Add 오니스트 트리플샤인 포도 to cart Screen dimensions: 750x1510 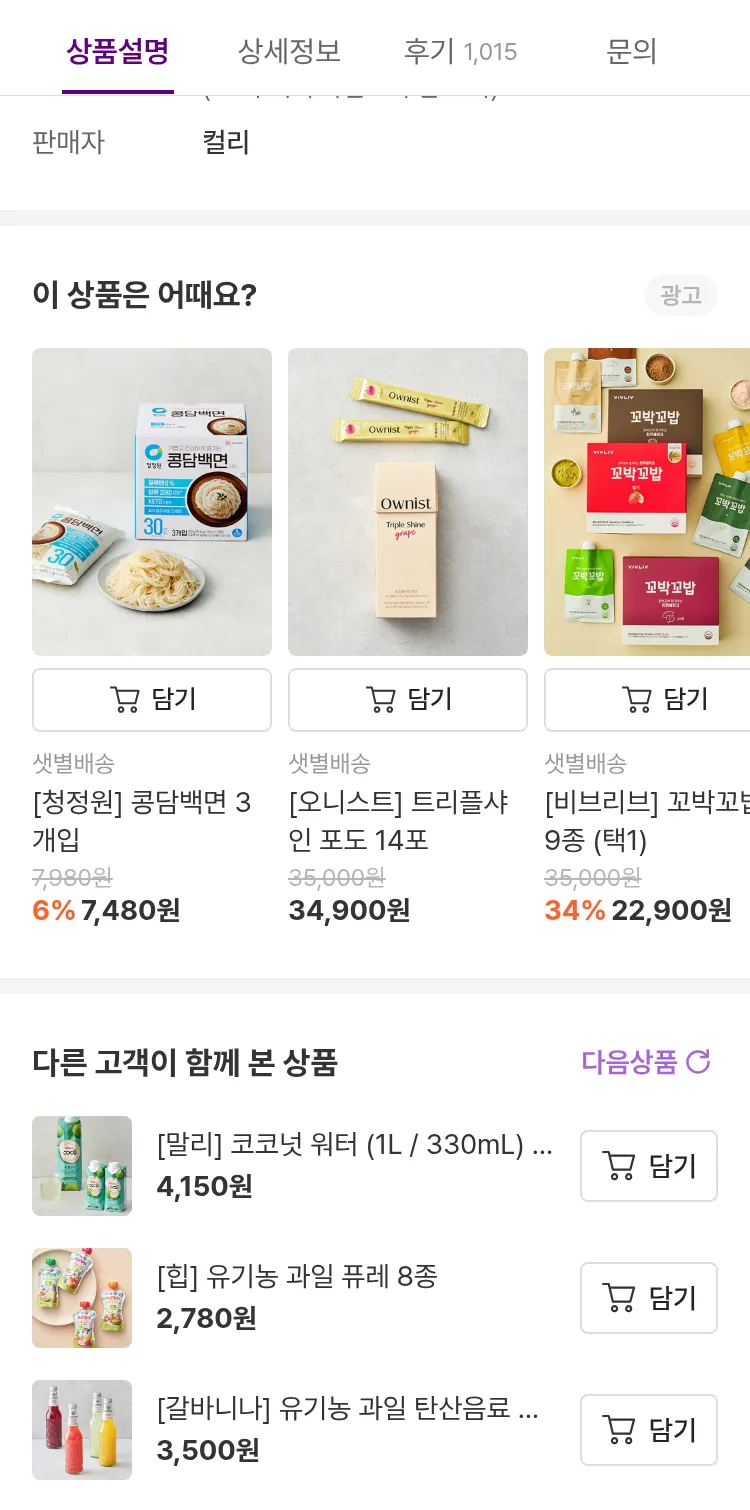tap(408, 700)
